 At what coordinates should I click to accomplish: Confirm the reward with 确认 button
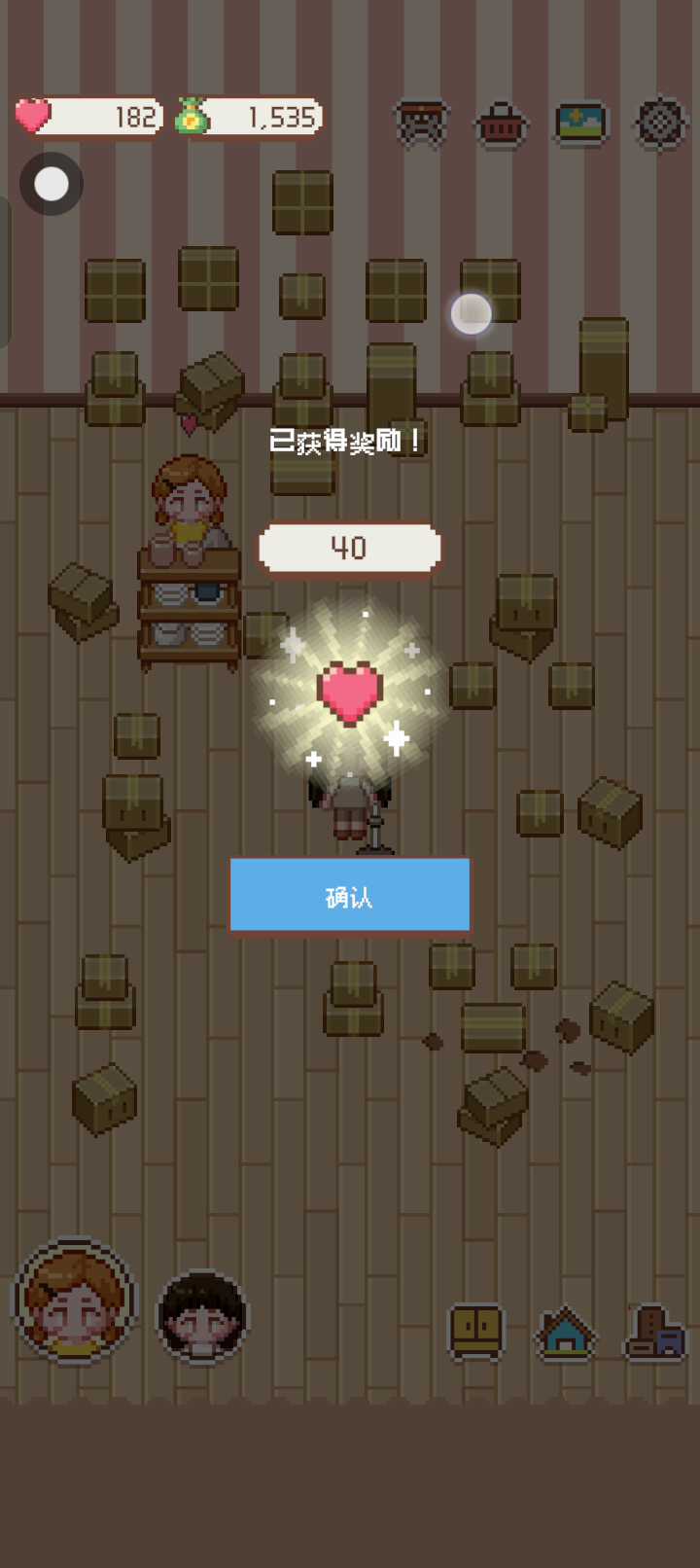tap(350, 896)
